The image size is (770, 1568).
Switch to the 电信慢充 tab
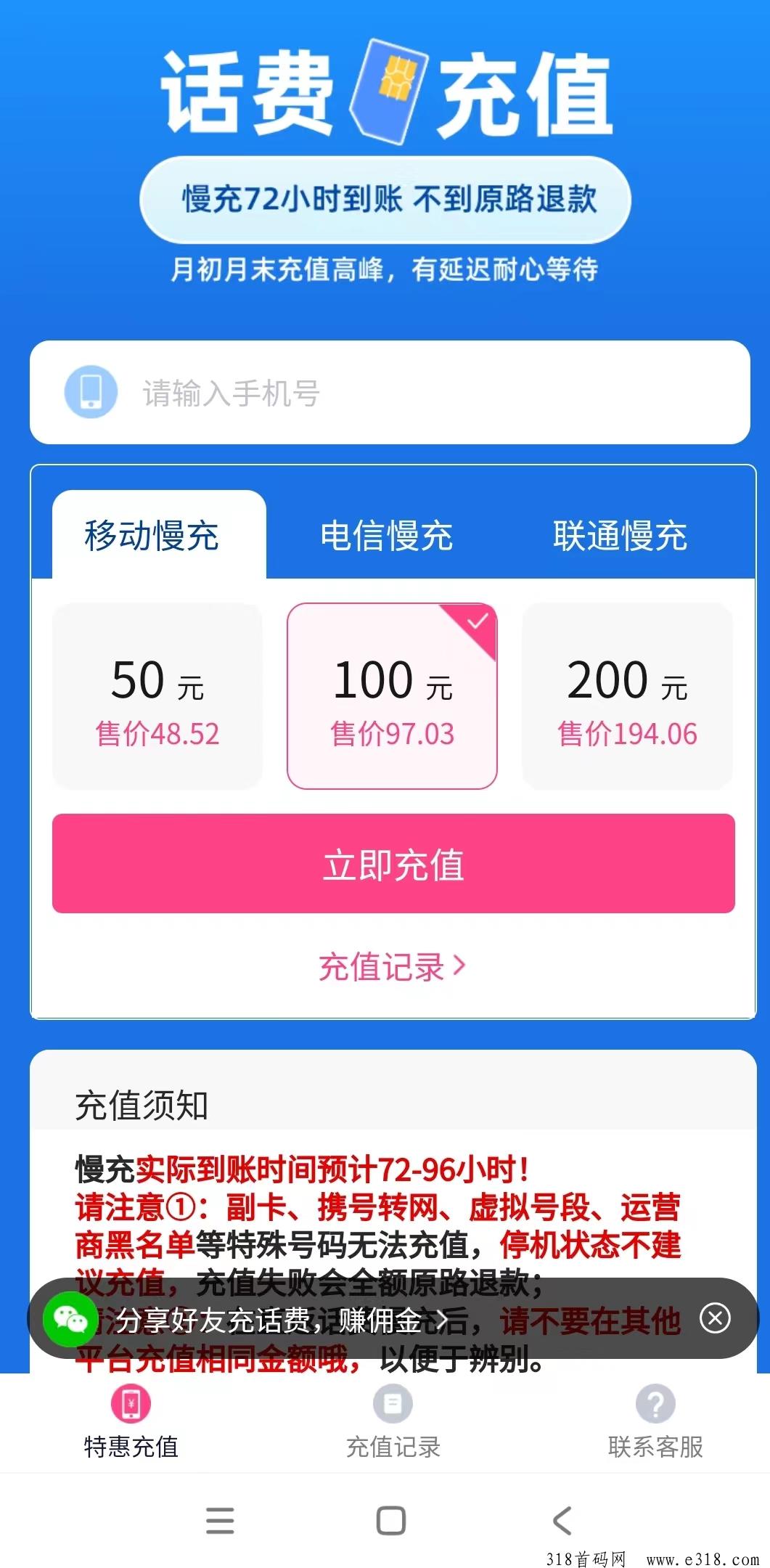(x=386, y=536)
